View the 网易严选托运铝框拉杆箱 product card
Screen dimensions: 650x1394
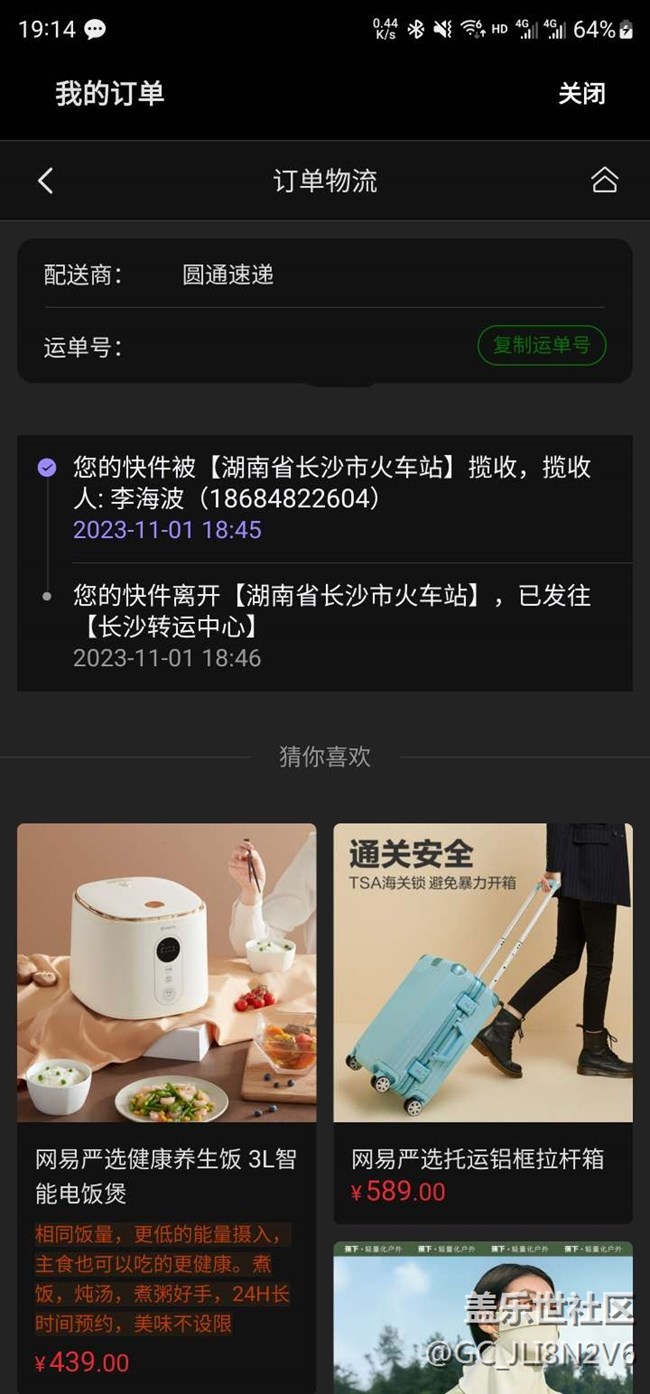(482, 1020)
